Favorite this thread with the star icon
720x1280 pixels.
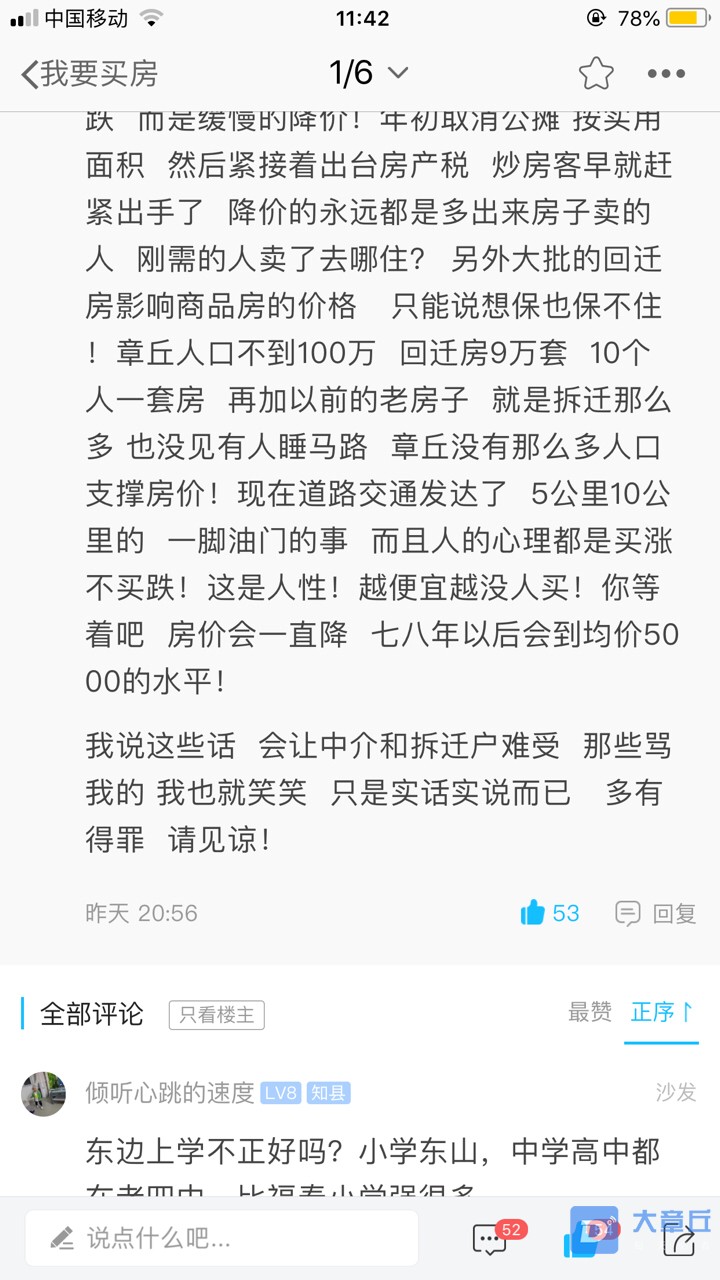[x=596, y=73]
